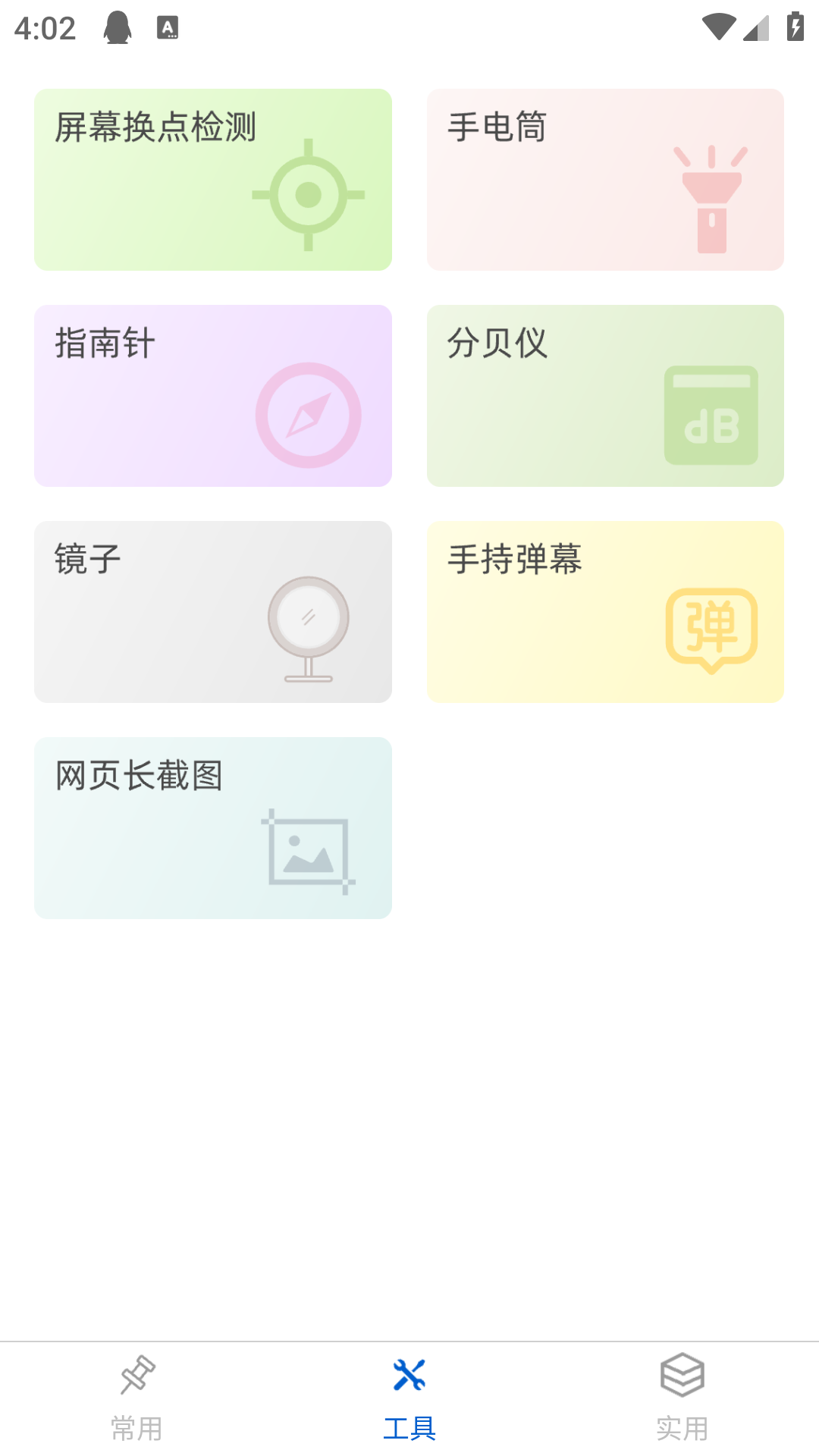Select the dB meter icon on 分贝仪 card
The image size is (819, 1456).
(711, 416)
